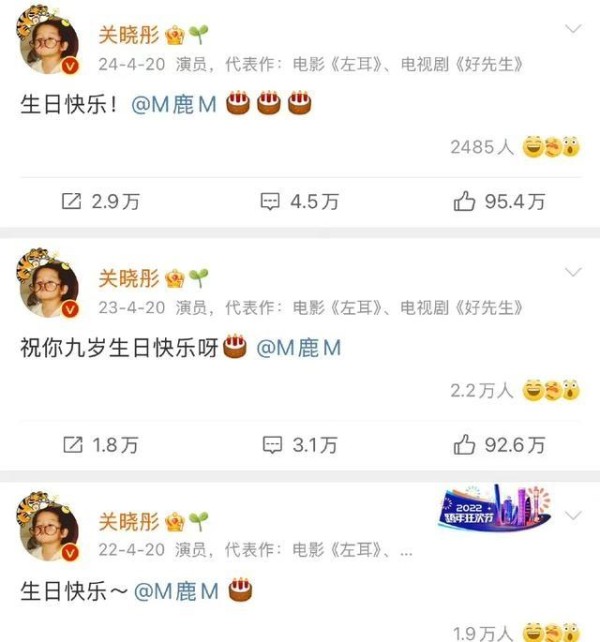Open comments on the 24-4-20 post

tap(298, 202)
